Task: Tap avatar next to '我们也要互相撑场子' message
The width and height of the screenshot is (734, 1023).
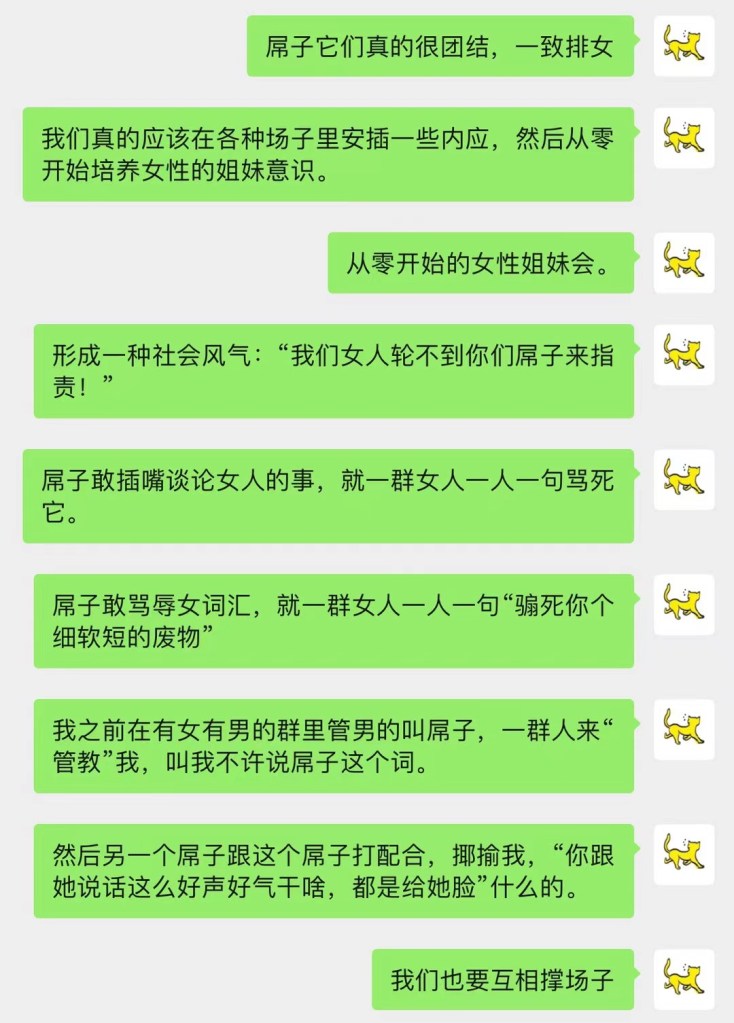Action: click(x=684, y=978)
